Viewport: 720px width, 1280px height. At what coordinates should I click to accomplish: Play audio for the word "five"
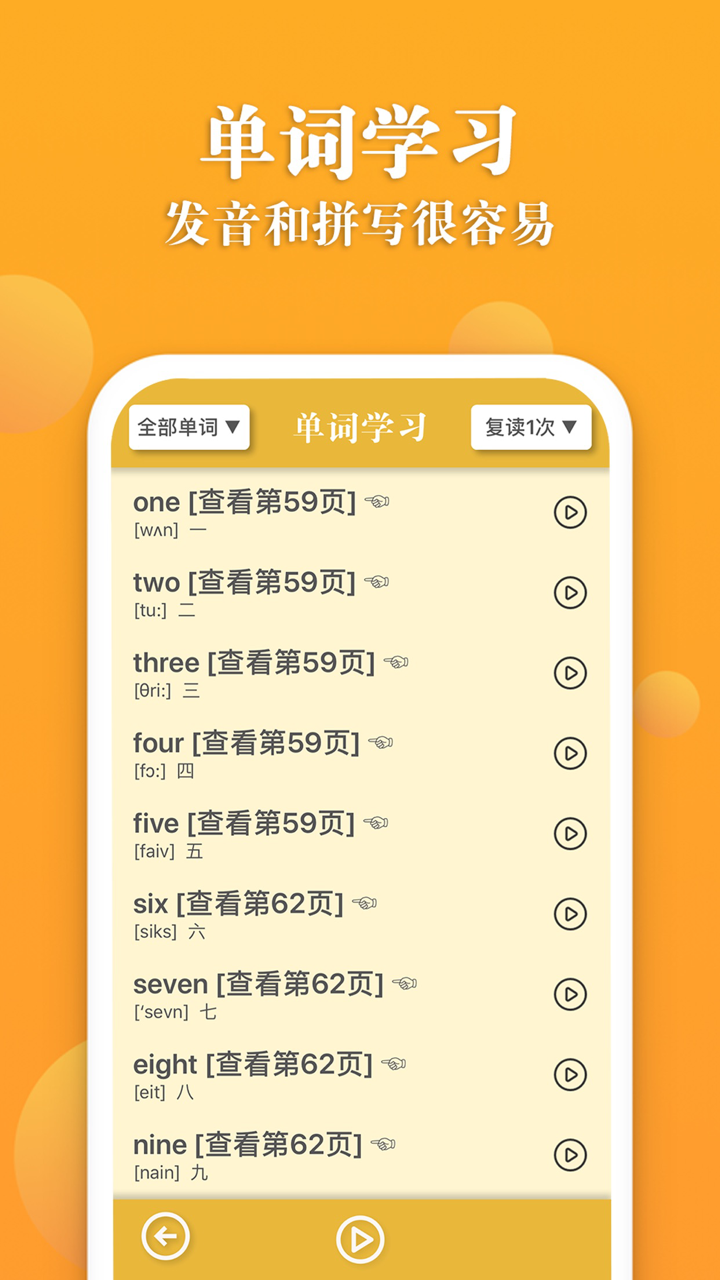570,834
